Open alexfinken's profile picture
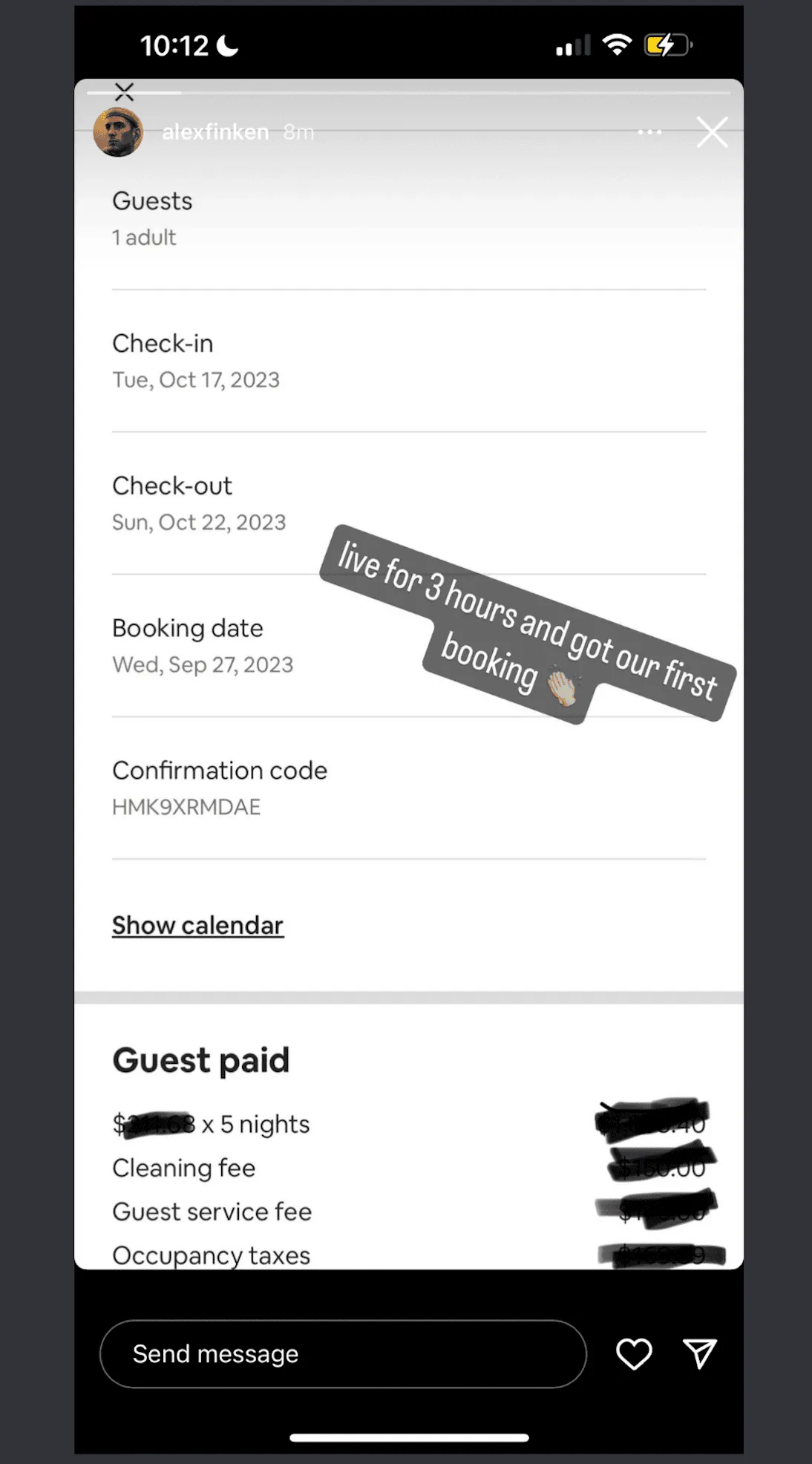812x1464 pixels. pyautogui.click(x=118, y=132)
